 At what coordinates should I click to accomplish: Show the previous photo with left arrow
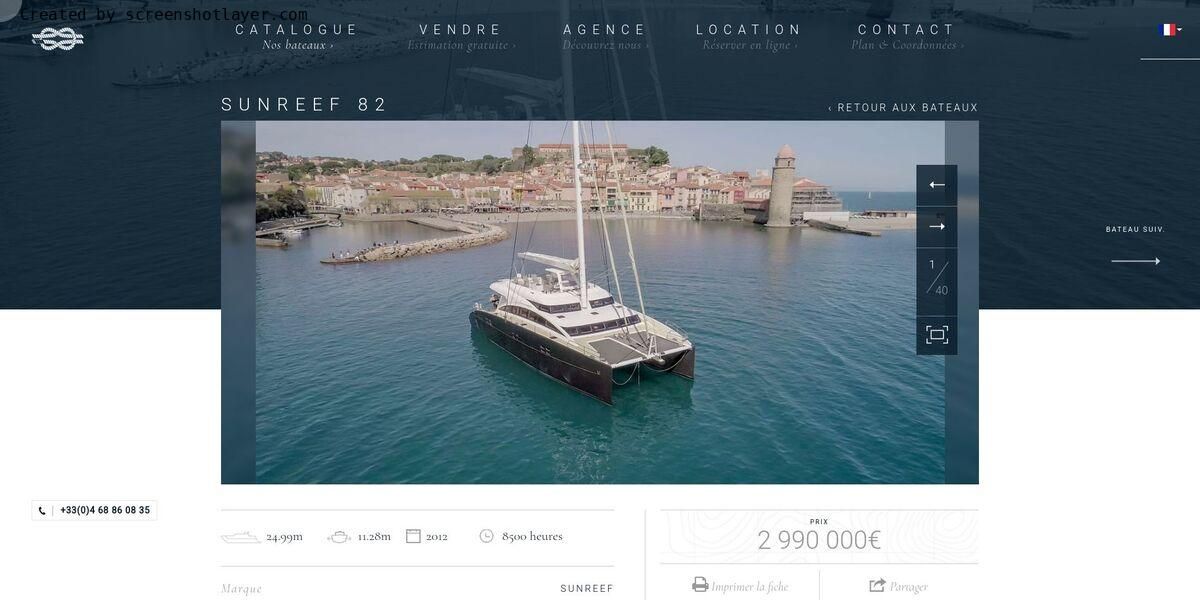pos(937,185)
